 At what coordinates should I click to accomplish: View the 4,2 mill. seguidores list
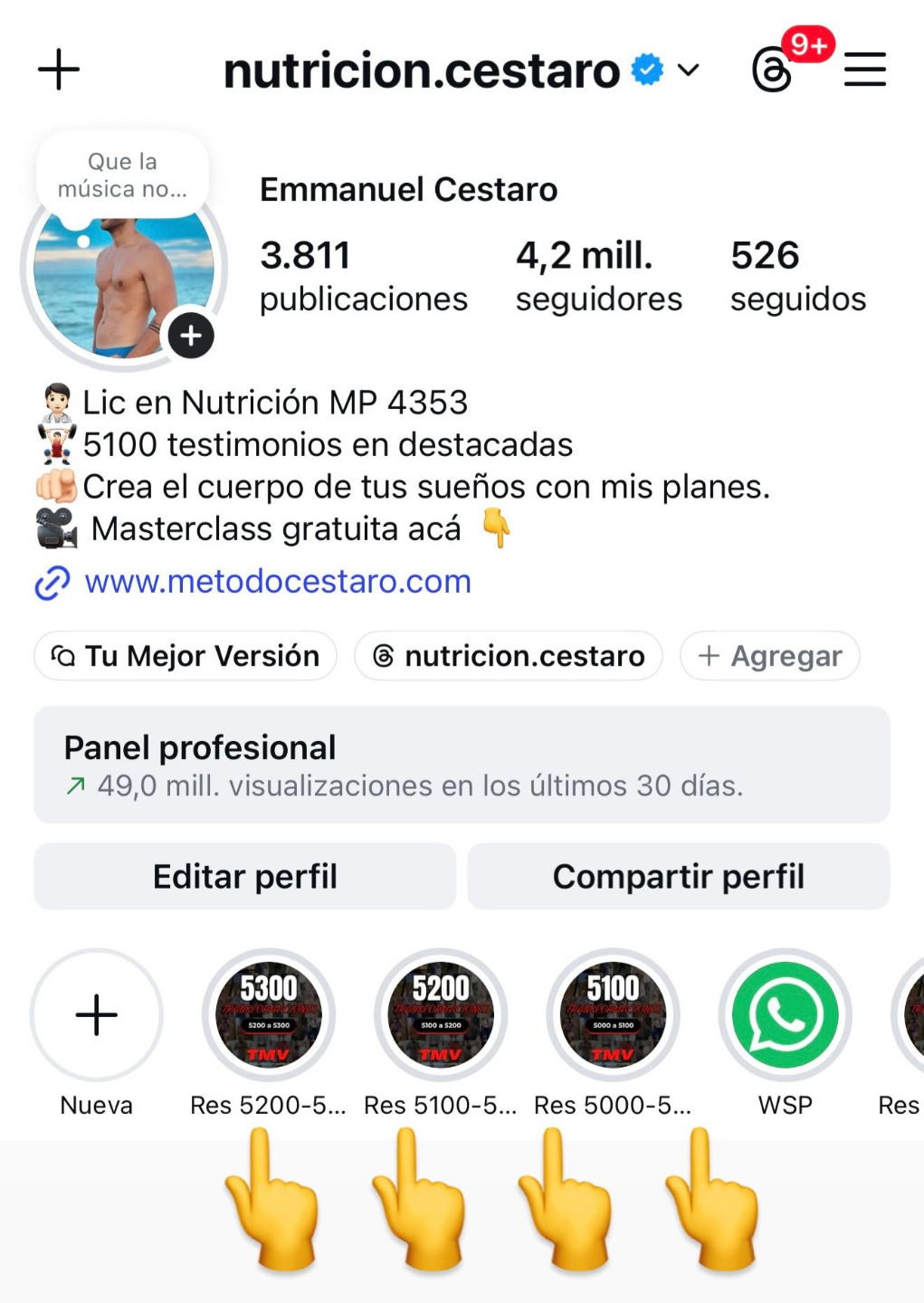tap(598, 276)
